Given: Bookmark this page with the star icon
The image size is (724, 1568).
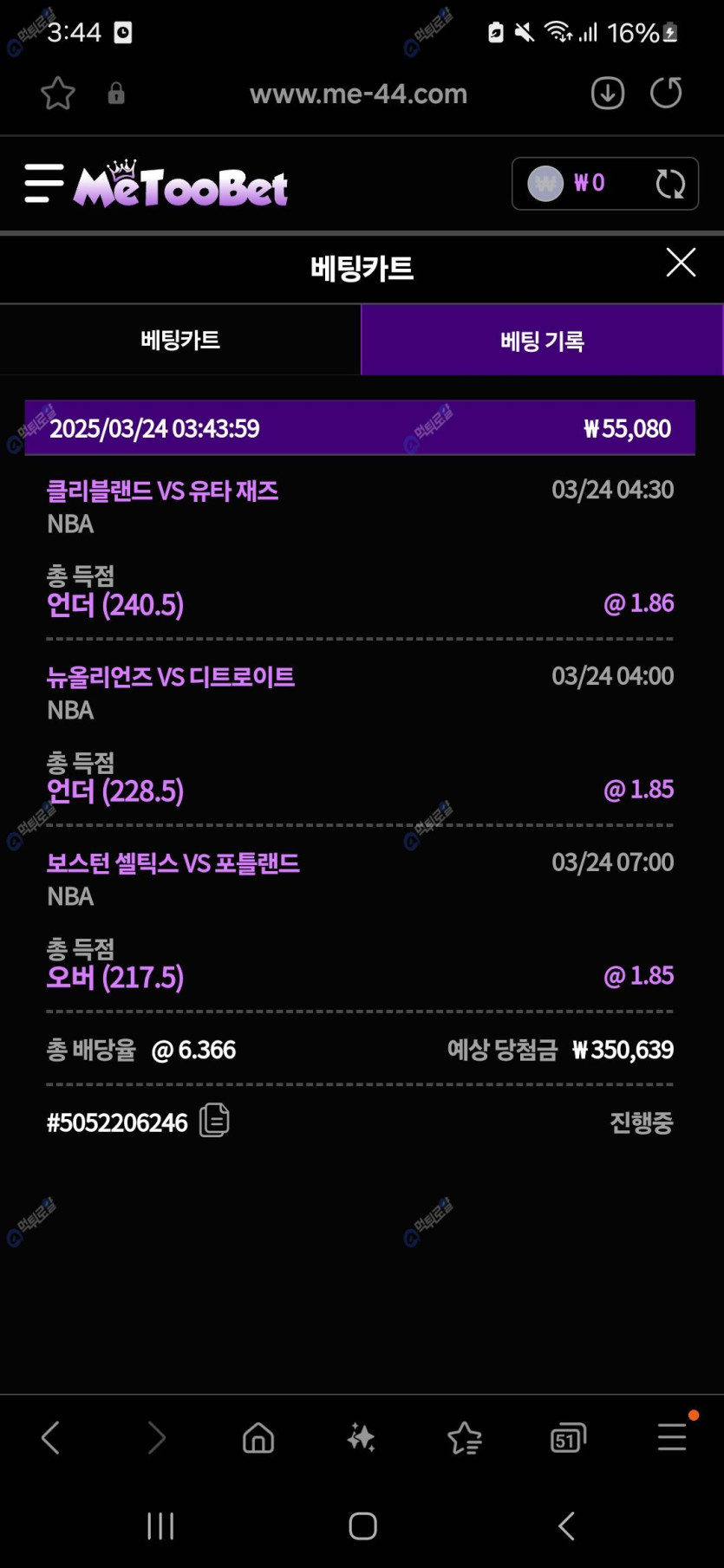Looking at the screenshot, I should click(58, 94).
